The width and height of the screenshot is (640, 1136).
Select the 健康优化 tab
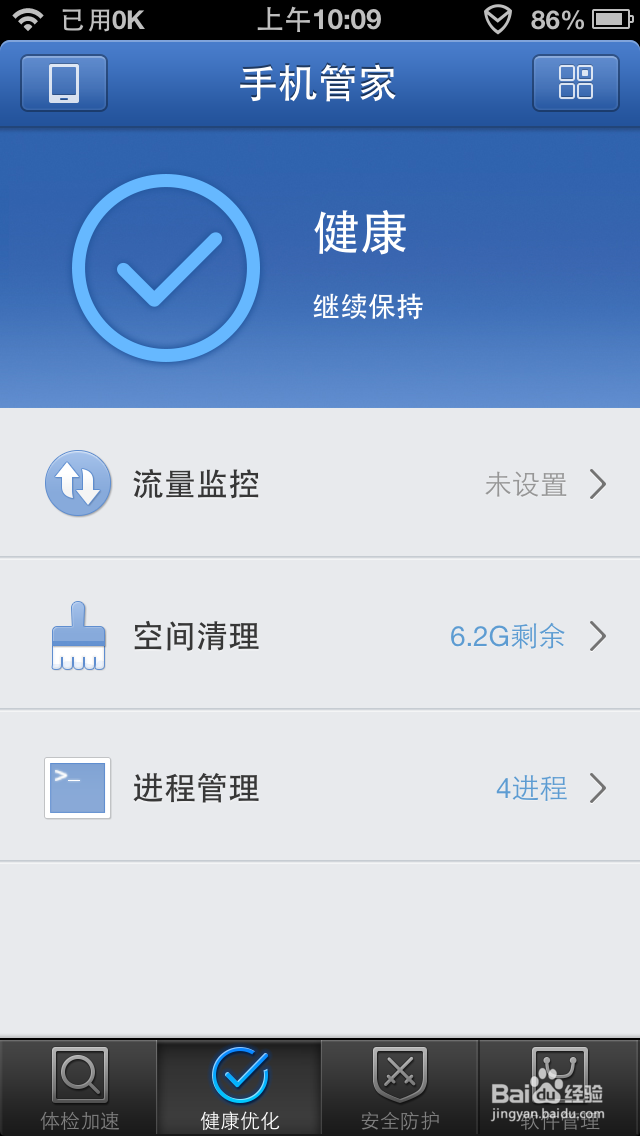tap(240, 1088)
